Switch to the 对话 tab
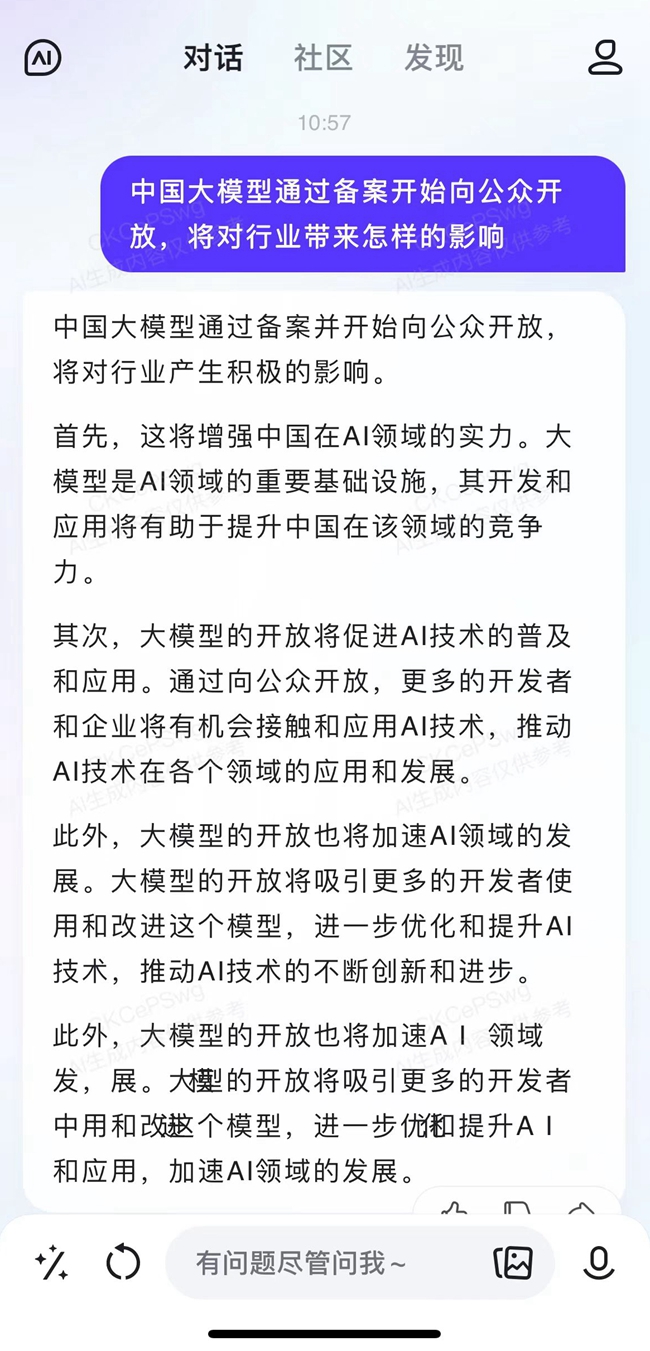The width and height of the screenshot is (650, 1351). [x=213, y=58]
